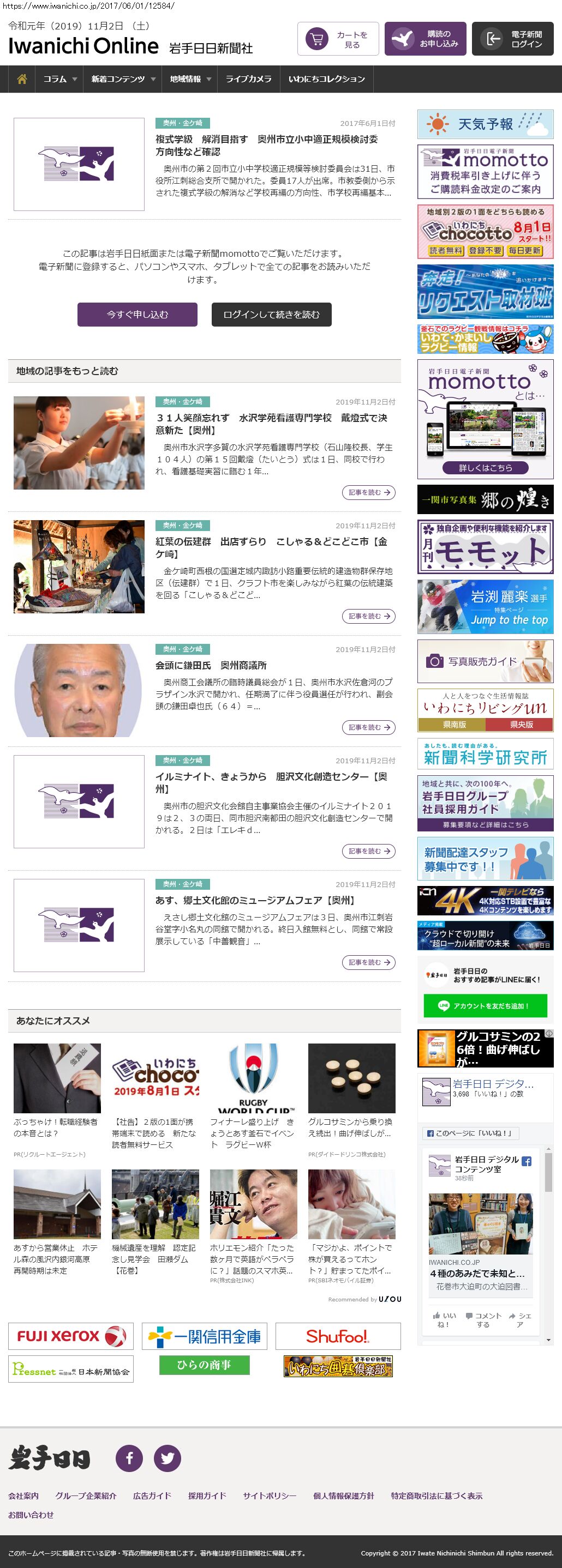
Task: Visit the Facebook page icon in footer
Action: click(x=129, y=1458)
